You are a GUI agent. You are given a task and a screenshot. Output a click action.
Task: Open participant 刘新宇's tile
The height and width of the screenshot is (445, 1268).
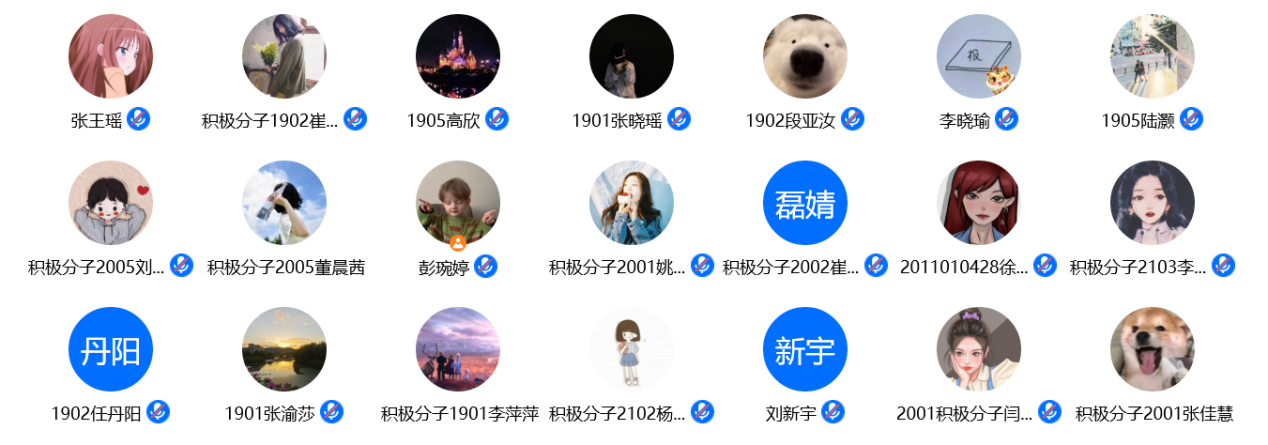[x=805, y=350]
